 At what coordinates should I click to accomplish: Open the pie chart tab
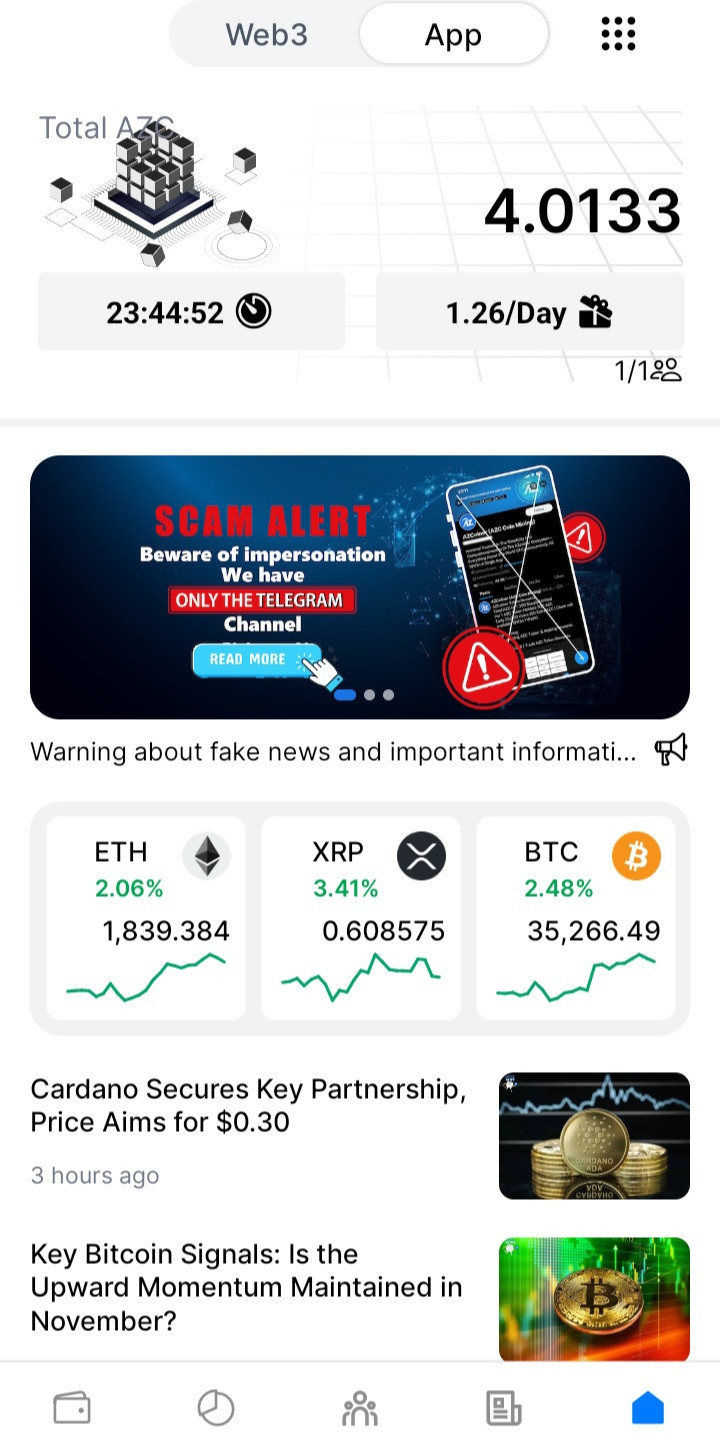[x=216, y=1409]
